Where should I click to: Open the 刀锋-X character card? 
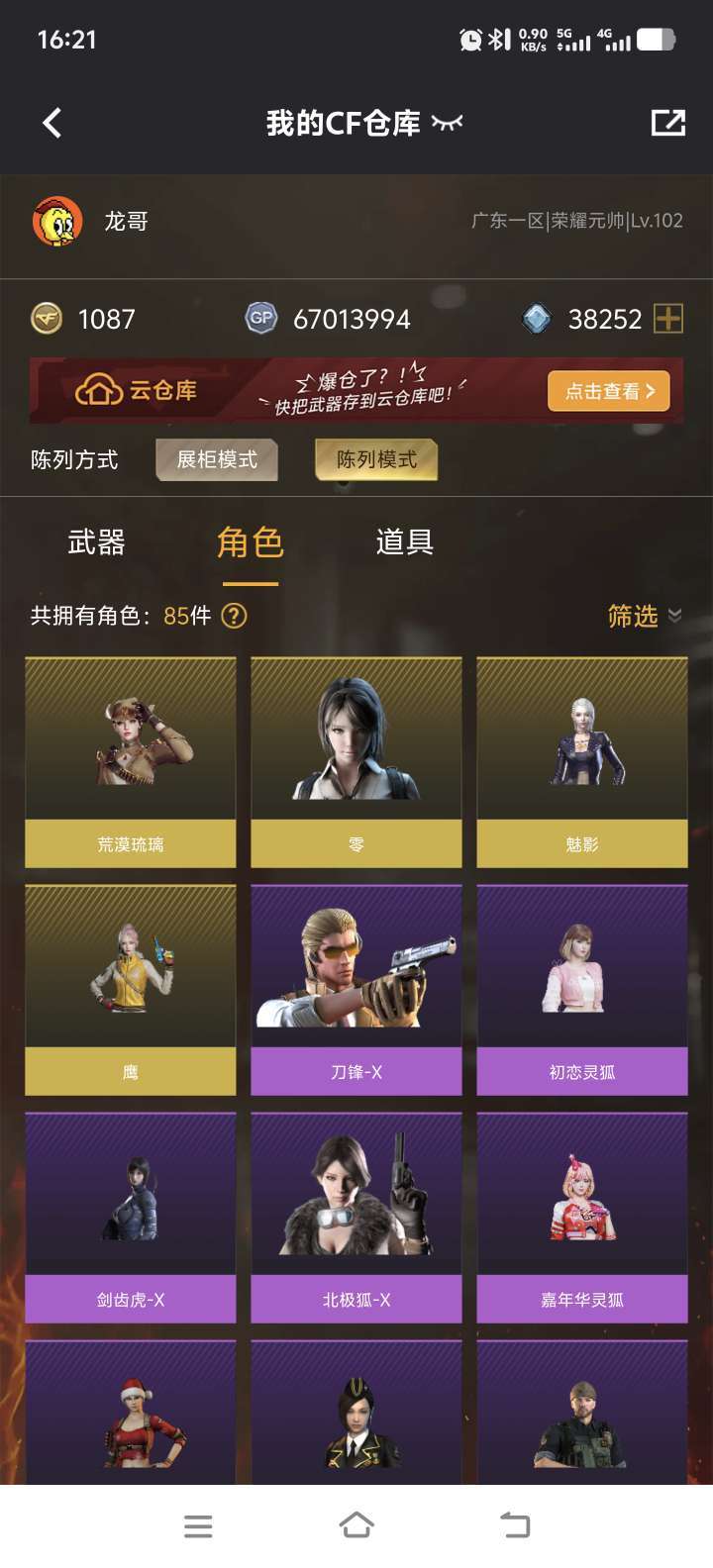[356, 990]
